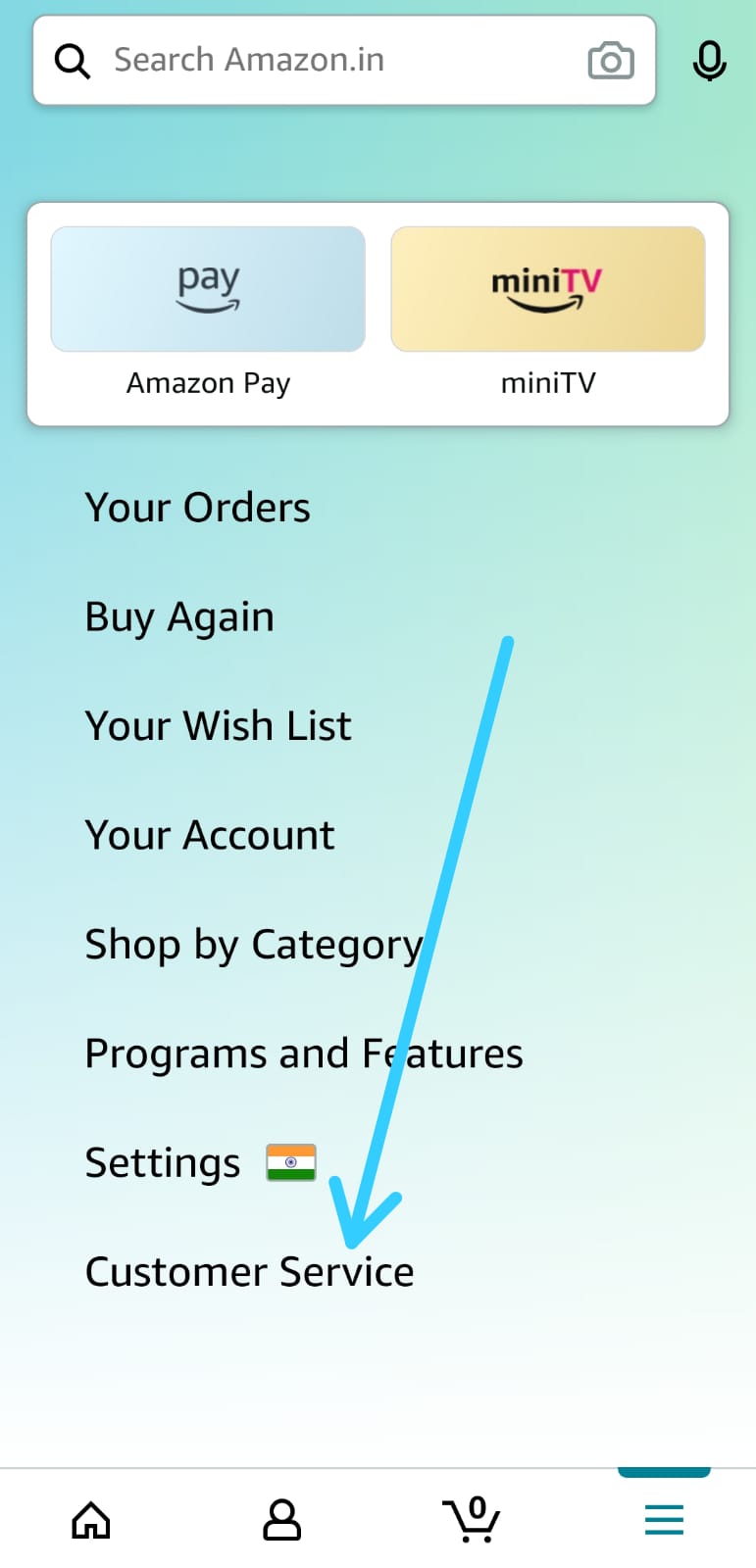View Your Wish List
This screenshot has width=756, height=1568.
218,726
